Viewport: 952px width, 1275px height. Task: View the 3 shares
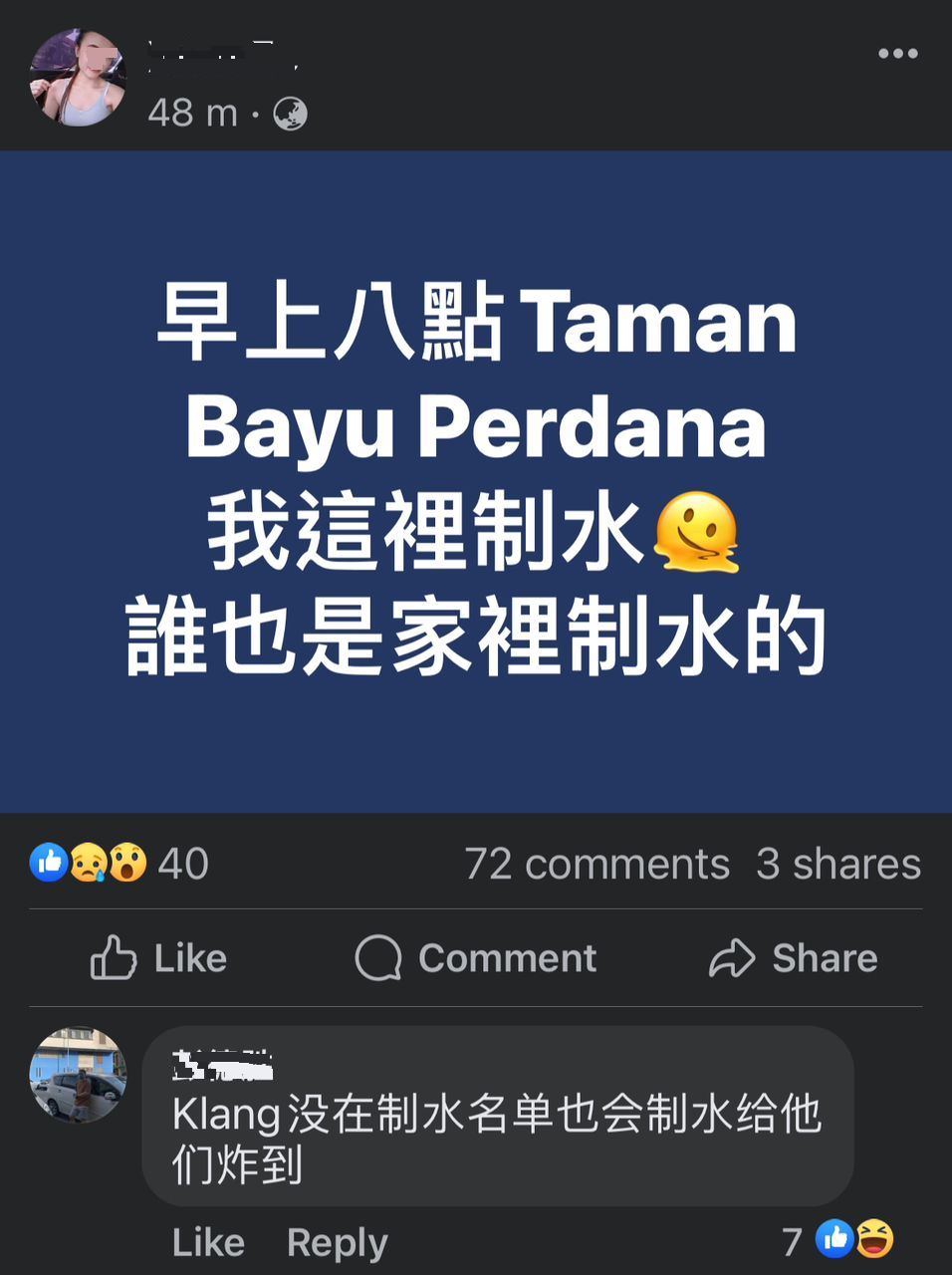pyautogui.click(x=837, y=864)
